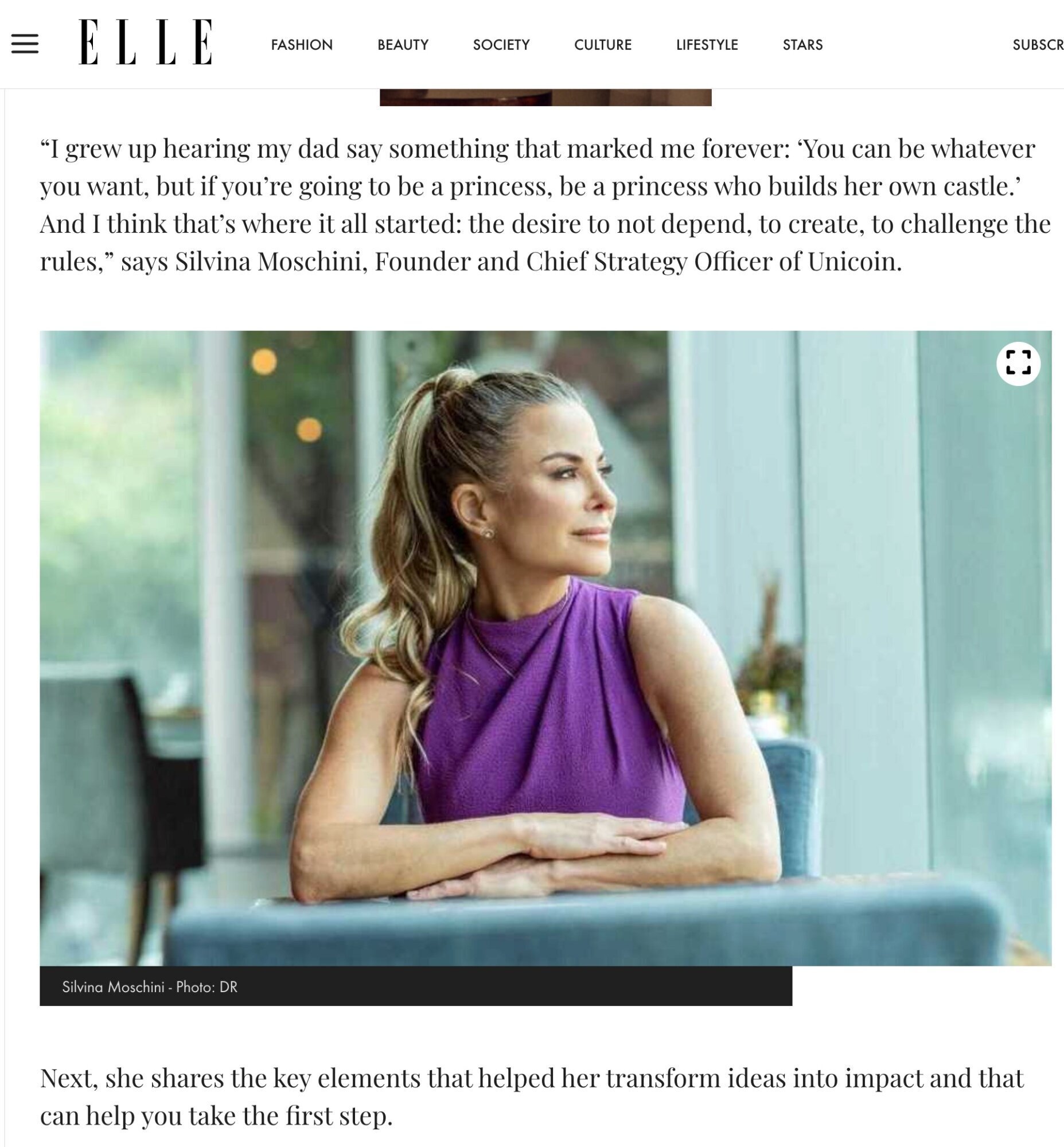Open the Culture section
This screenshot has height=1147, width=1064.
602,45
